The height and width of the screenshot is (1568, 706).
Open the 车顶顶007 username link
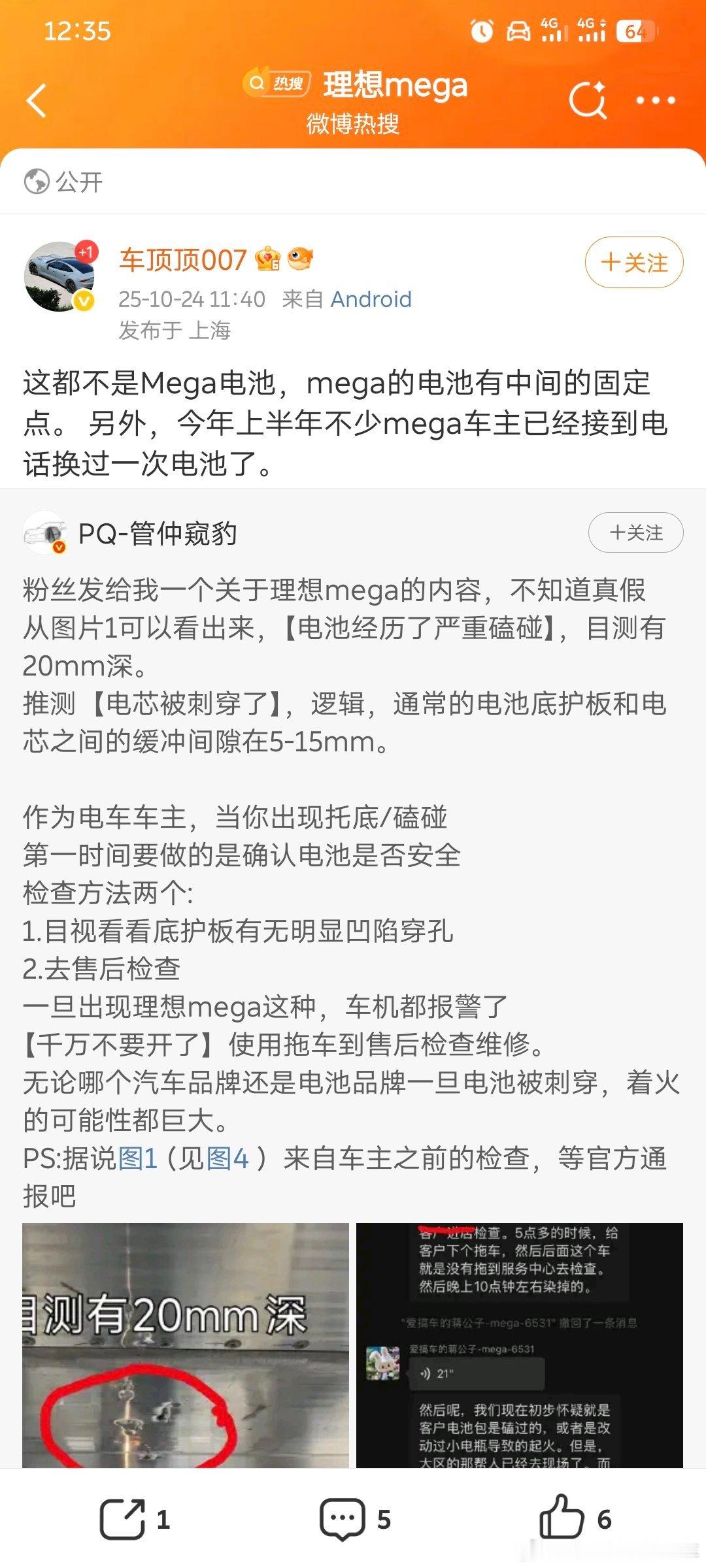(183, 259)
